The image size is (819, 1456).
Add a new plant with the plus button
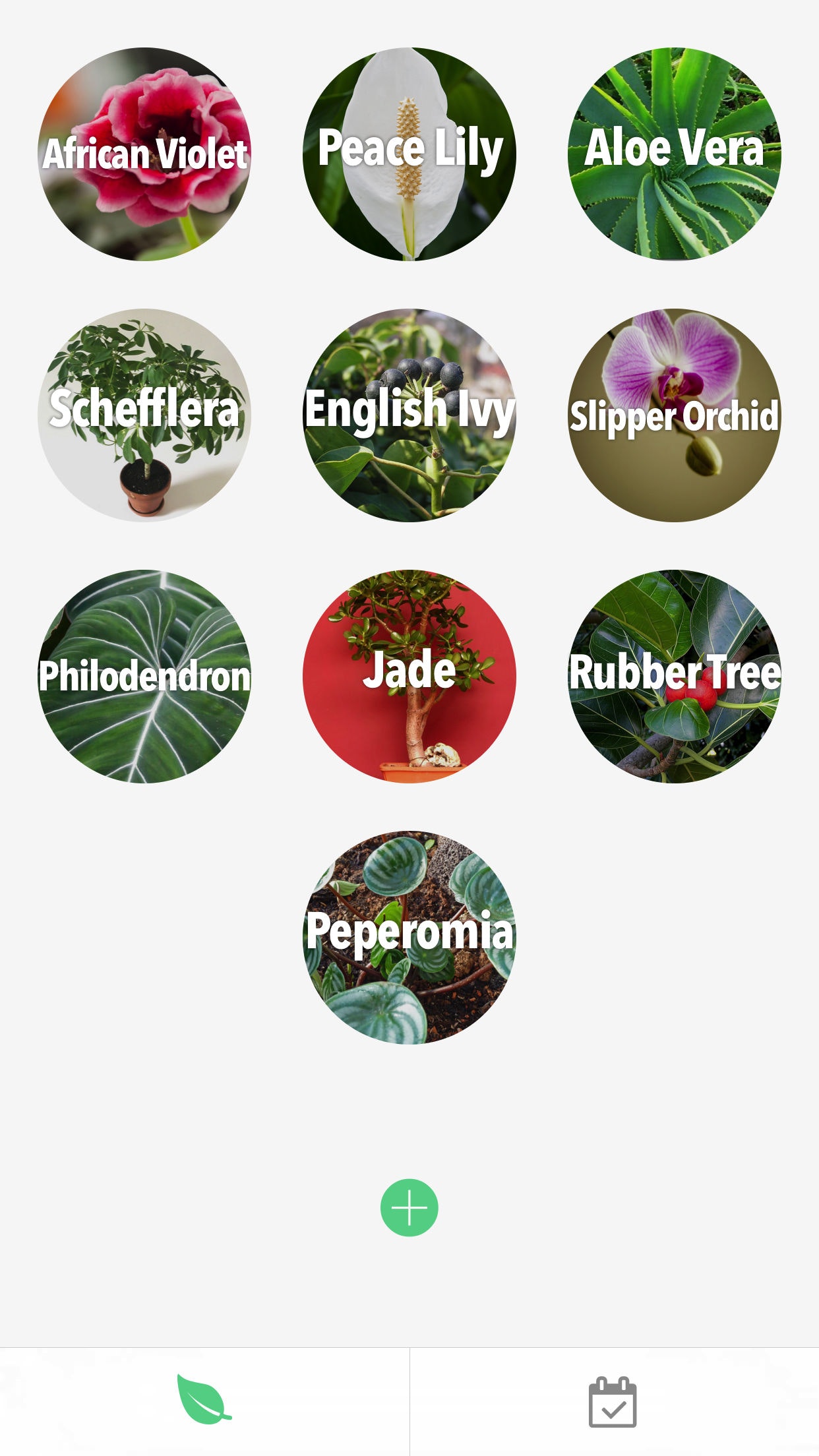tap(409, 1207)
